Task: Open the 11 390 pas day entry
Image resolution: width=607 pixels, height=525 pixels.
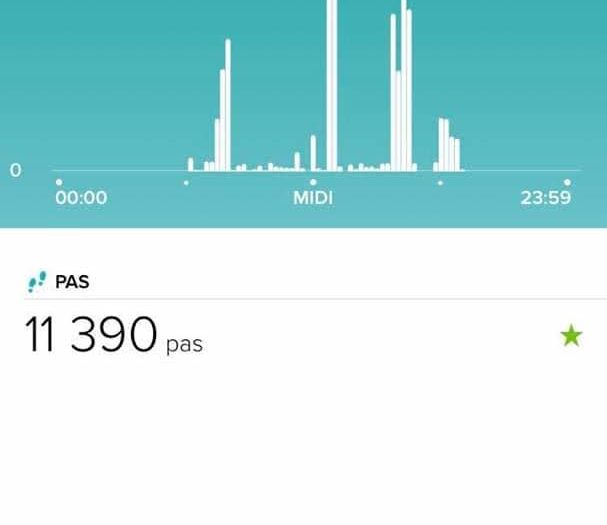Action: [112, 336]
